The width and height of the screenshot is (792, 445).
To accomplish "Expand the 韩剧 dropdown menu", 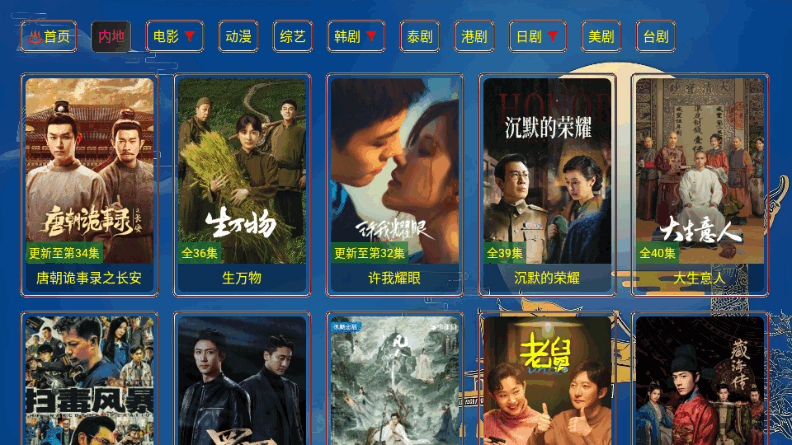I will point(357,37).
